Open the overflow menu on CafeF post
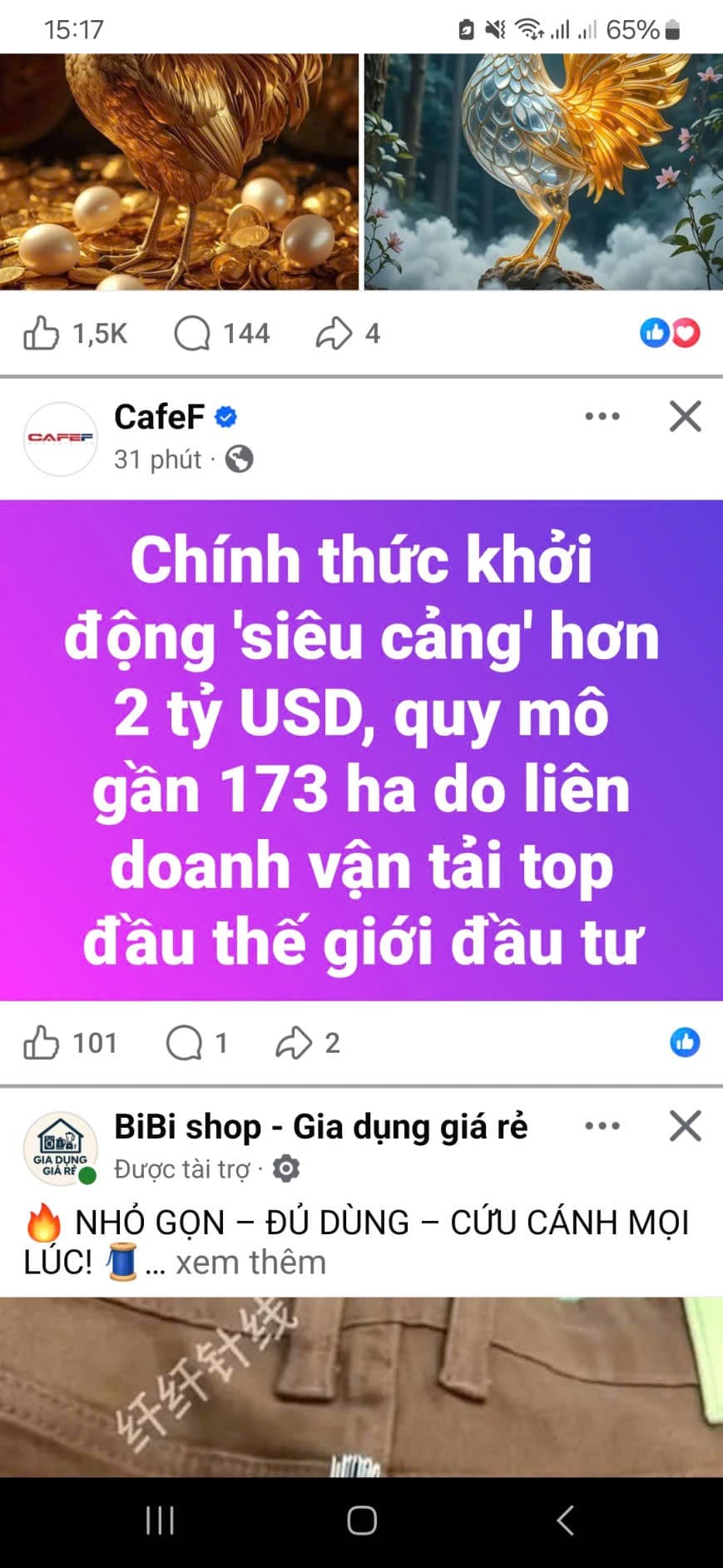Viewport: 723px width, 1568px height. [602, 416]
